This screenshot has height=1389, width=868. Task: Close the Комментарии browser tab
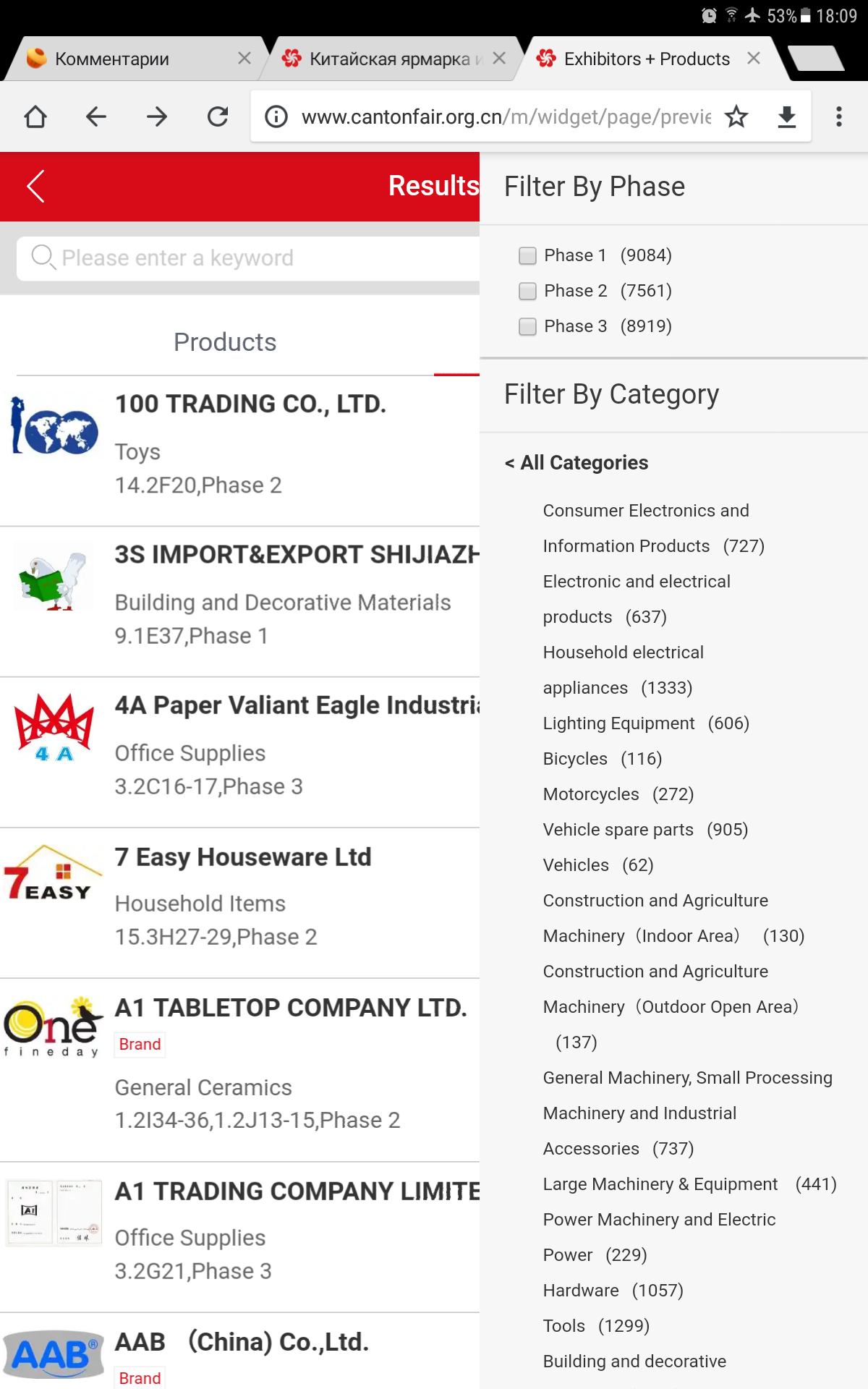(x=244, y=59)
